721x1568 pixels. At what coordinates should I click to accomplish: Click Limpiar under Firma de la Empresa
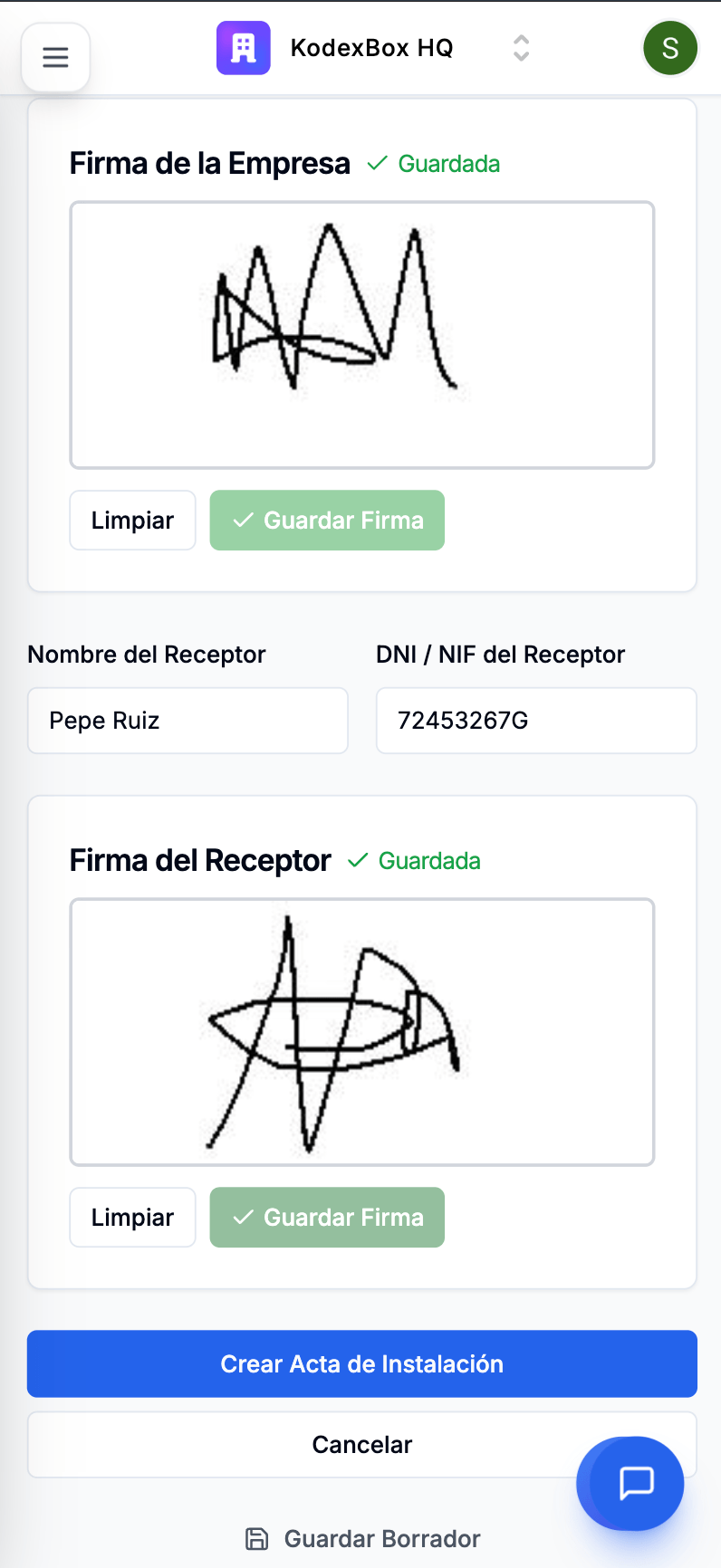pyautogui.click(x=132, y=520)
